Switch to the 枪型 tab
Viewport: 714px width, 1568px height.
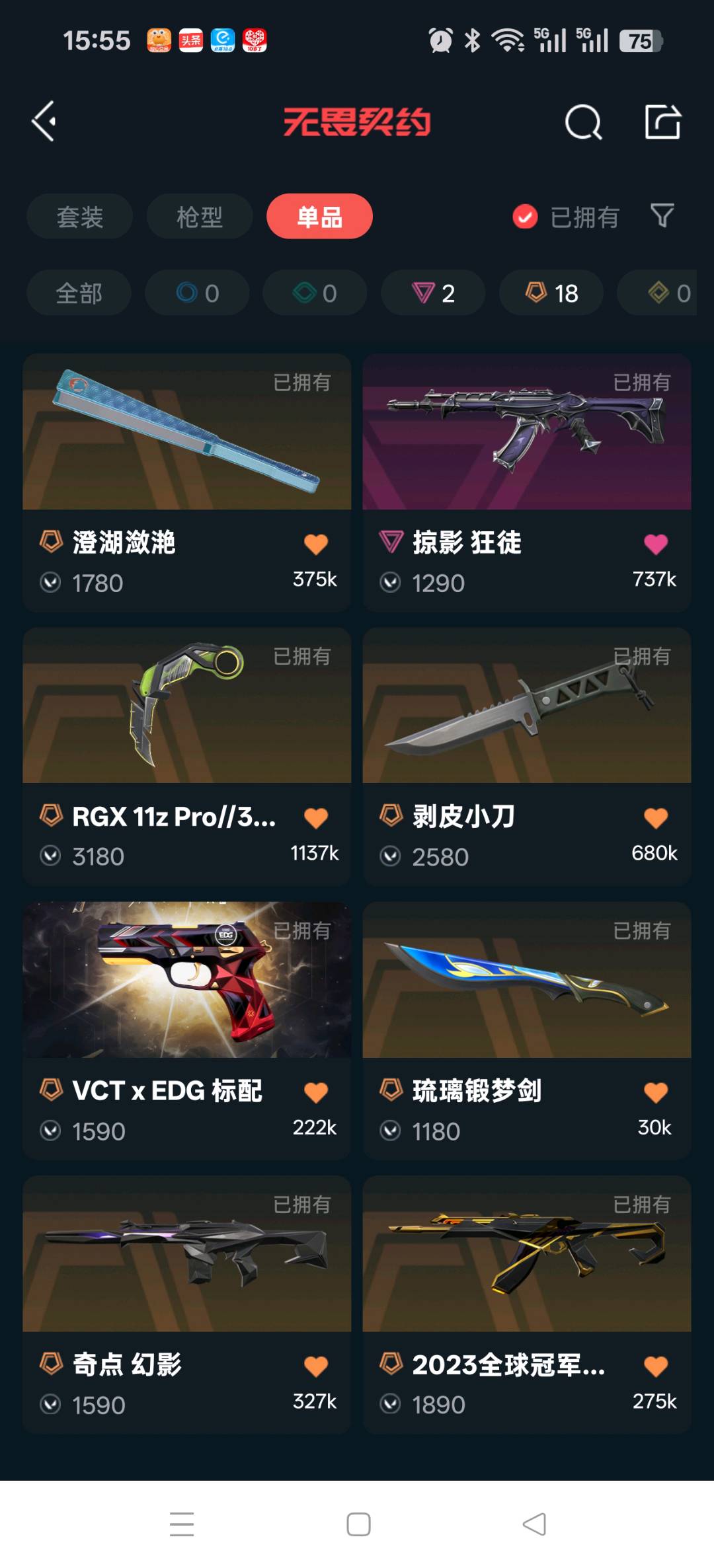199,217
